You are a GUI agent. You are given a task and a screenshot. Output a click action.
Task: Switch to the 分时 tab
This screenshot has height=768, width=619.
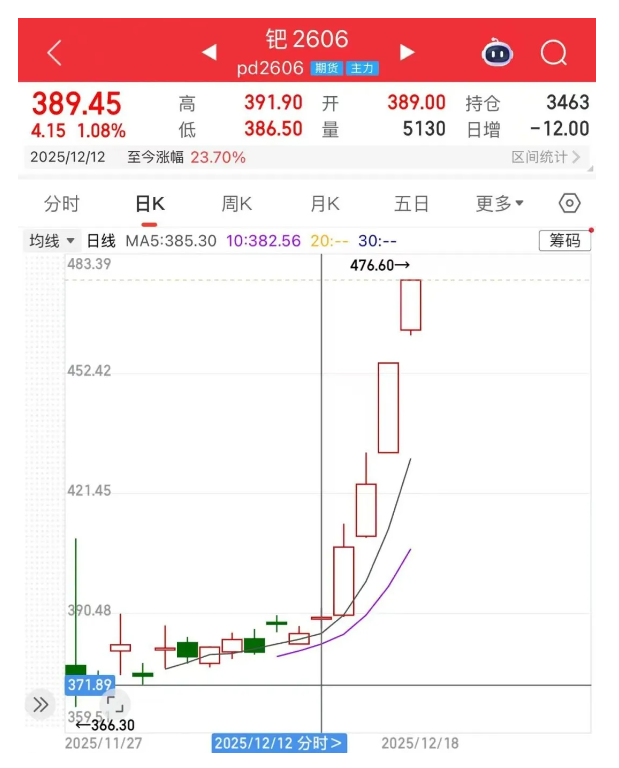[62, 204]
